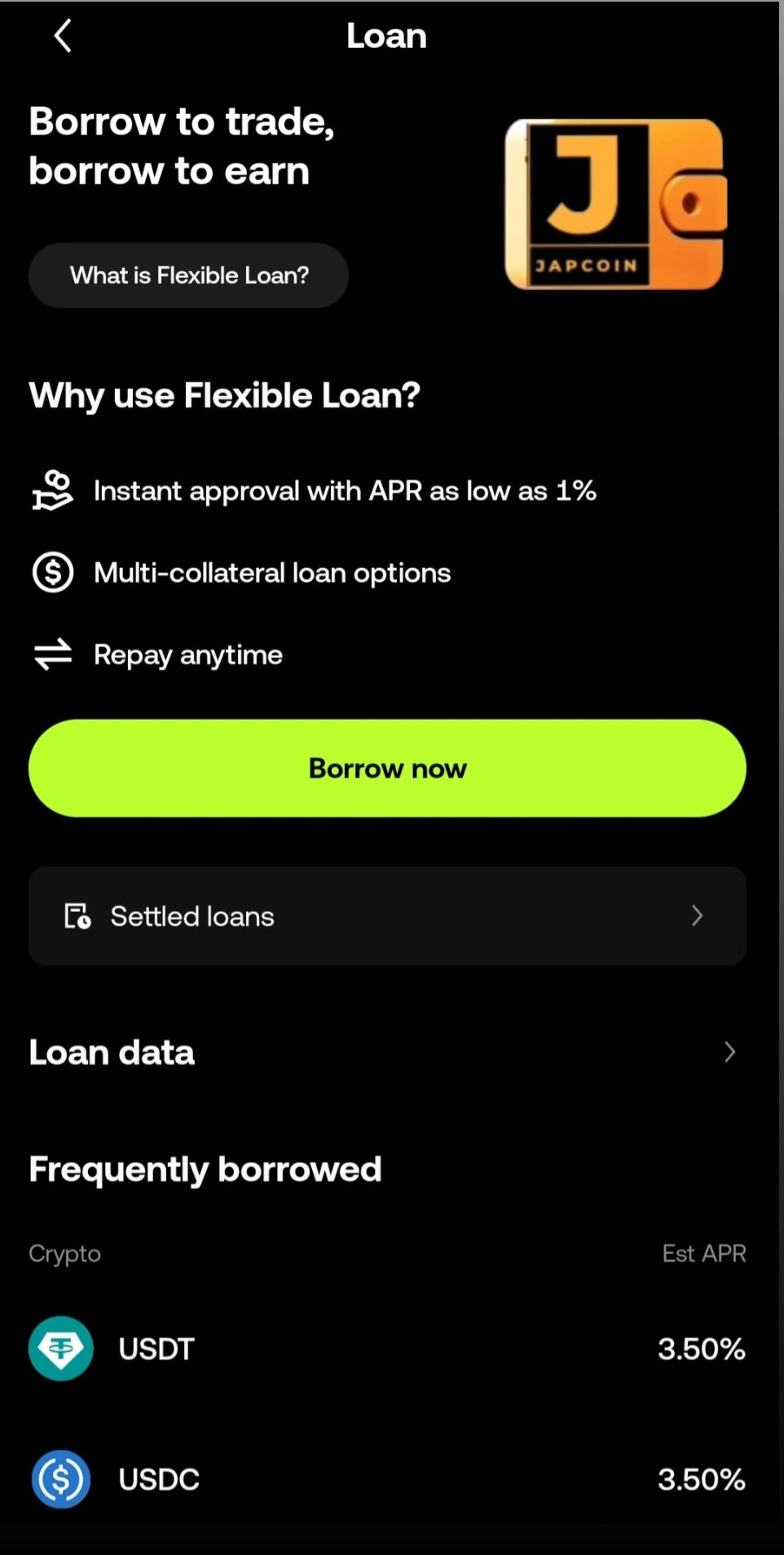Tap the multi-collateral dollar icon

pos(51,573)
